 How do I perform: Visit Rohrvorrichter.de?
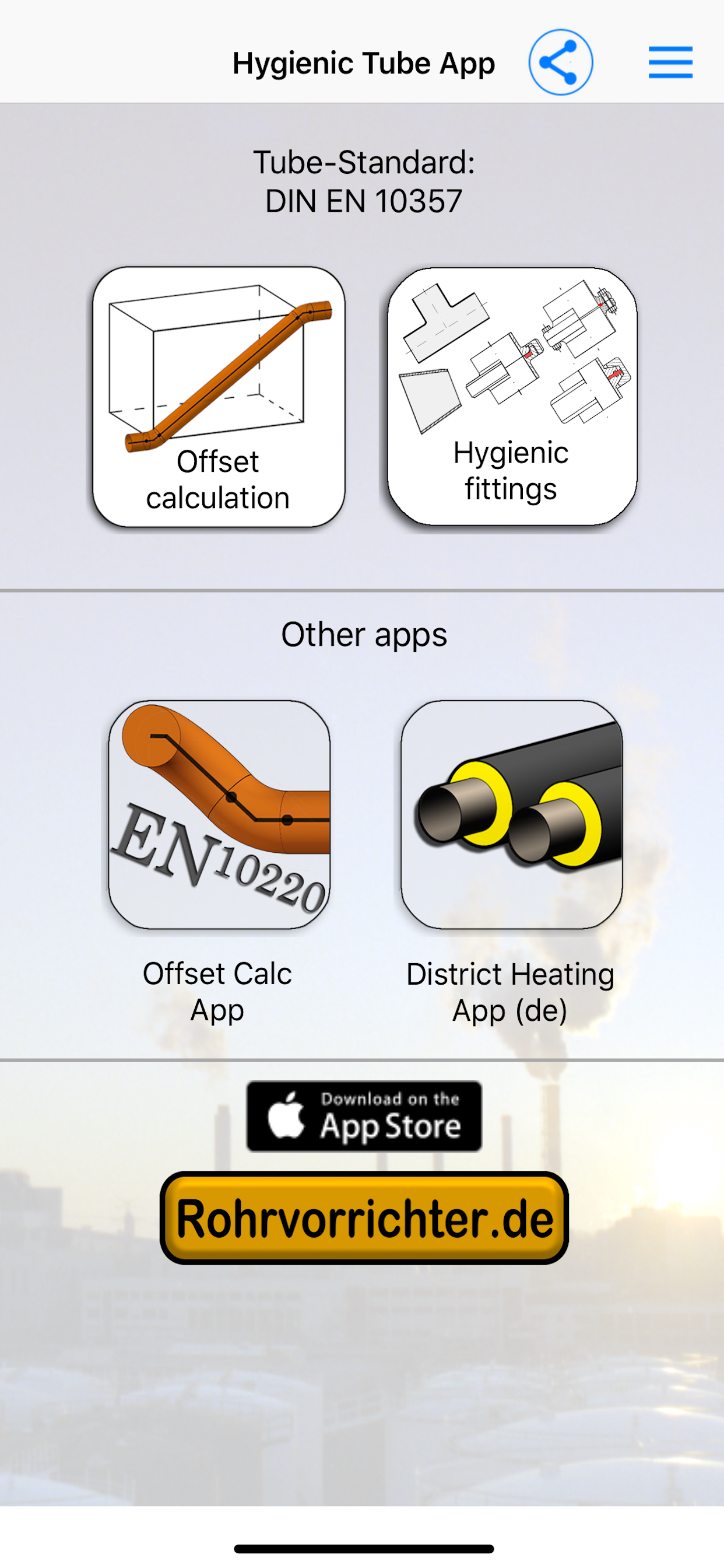365,1213
